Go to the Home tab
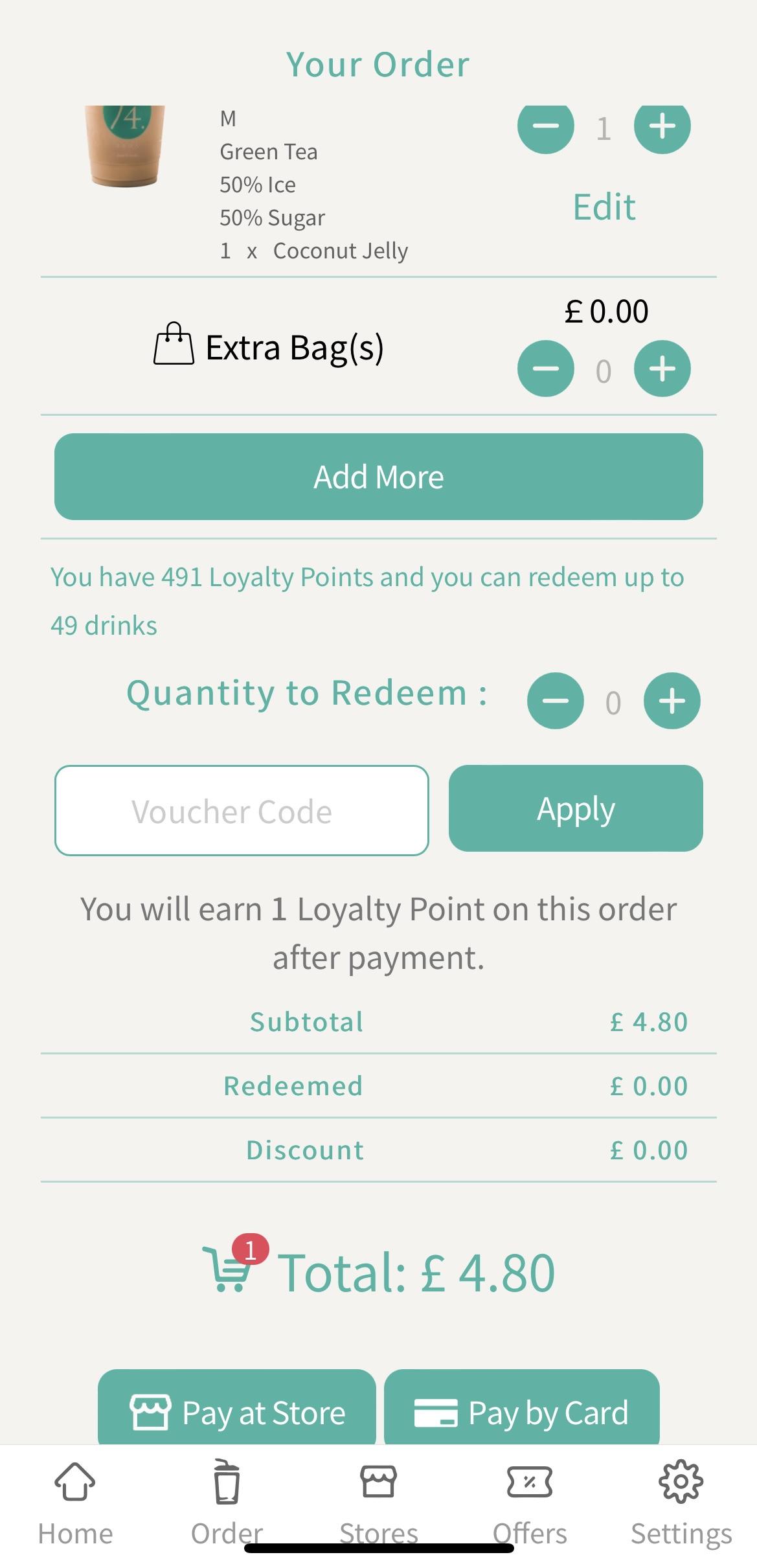 pyautogui.click(x=75, y=1504)
